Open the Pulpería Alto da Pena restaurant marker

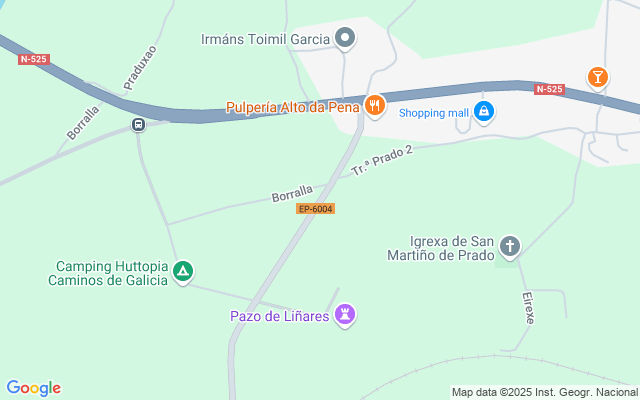pyautogui.click(x=375, y=104)
